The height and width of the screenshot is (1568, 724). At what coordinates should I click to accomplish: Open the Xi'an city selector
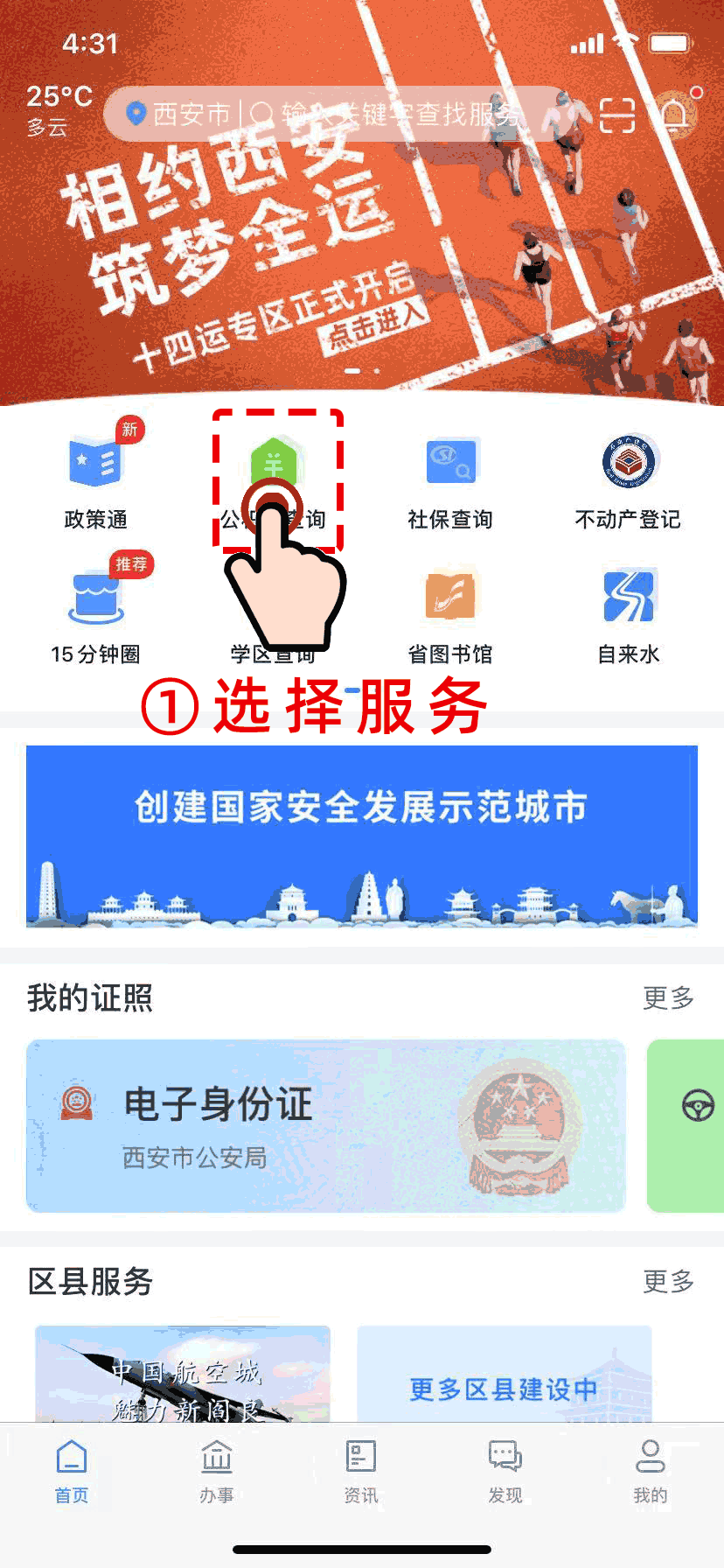[179, 114]
